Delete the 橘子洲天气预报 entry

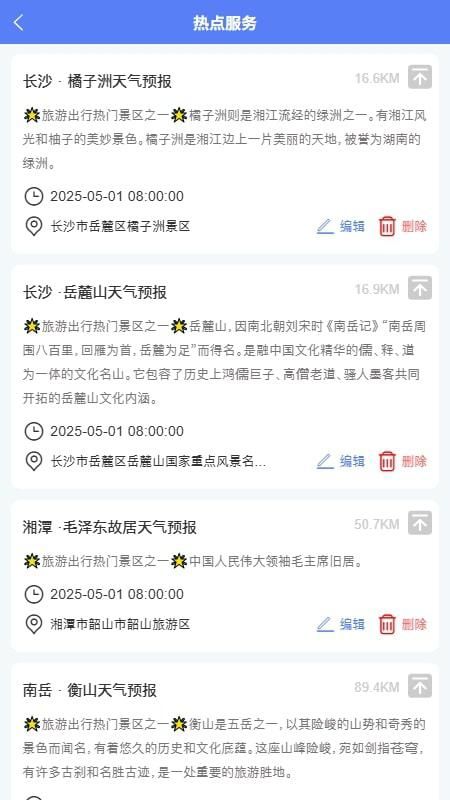click(403, 226)
